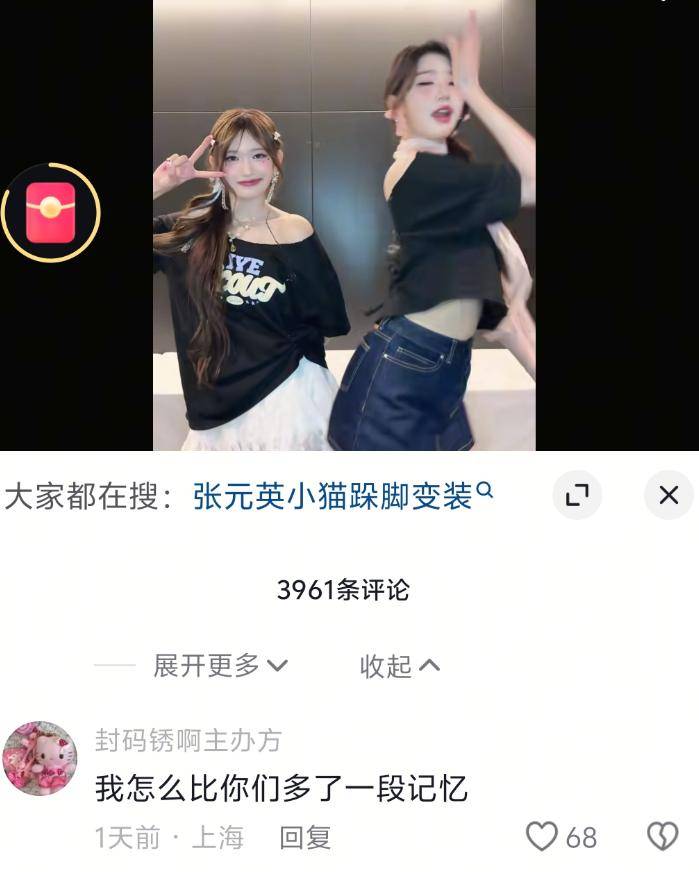Expand comments panel to full screen

pos(577,495)
